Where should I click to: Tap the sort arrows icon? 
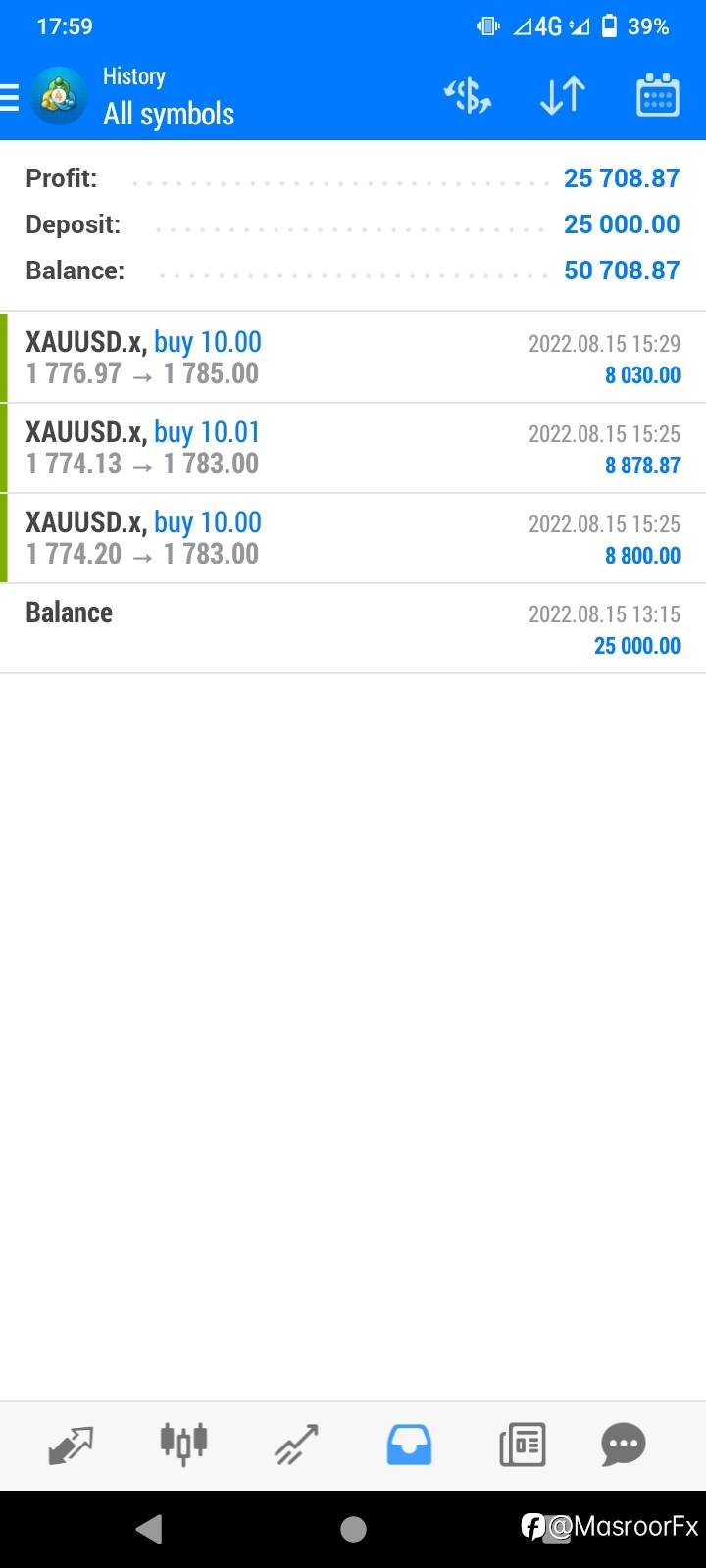(563, 96)
